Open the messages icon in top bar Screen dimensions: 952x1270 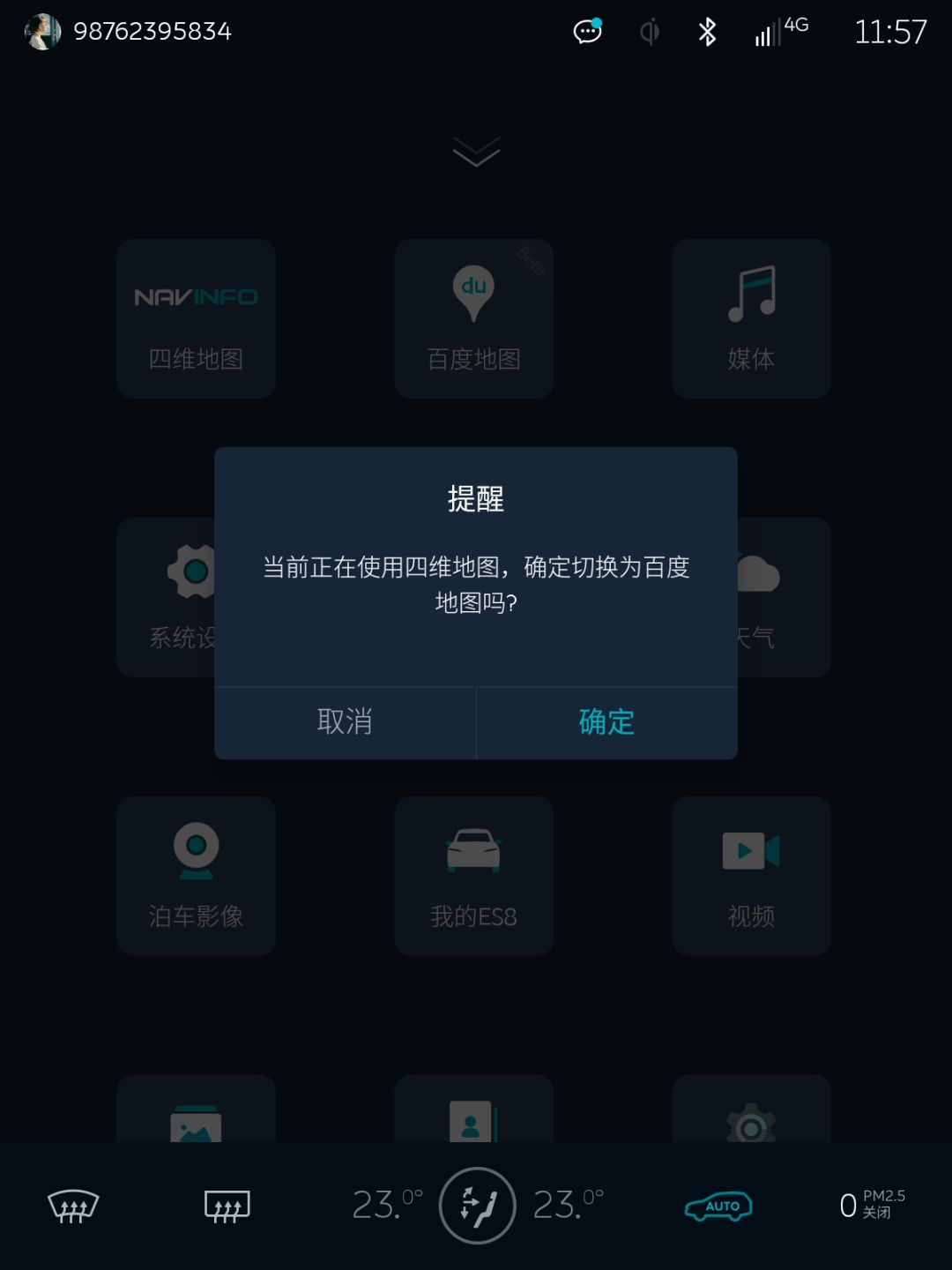click(587, 32)
